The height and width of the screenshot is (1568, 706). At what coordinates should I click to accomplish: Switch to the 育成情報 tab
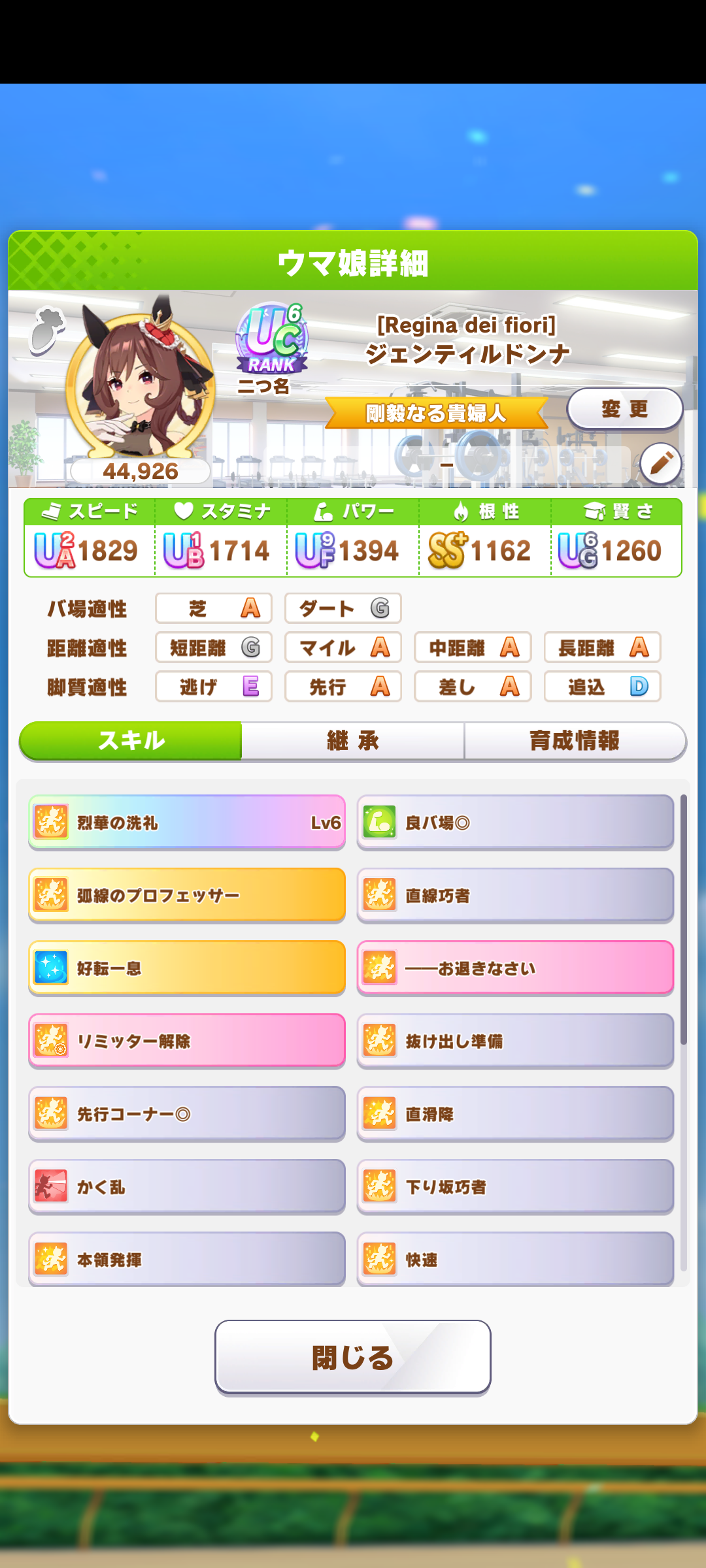pyautogui.click(x=574, y=741)
